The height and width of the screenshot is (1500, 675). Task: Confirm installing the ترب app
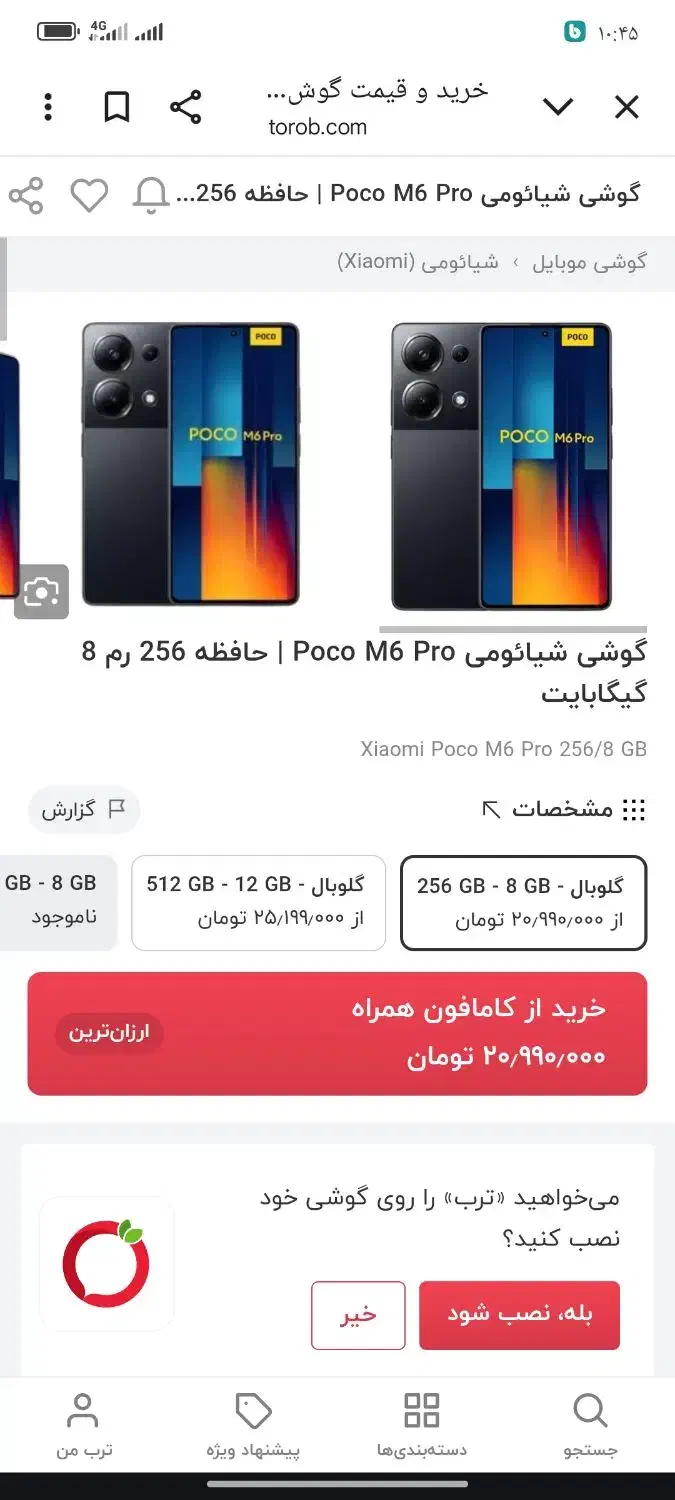coord(519,1315)
